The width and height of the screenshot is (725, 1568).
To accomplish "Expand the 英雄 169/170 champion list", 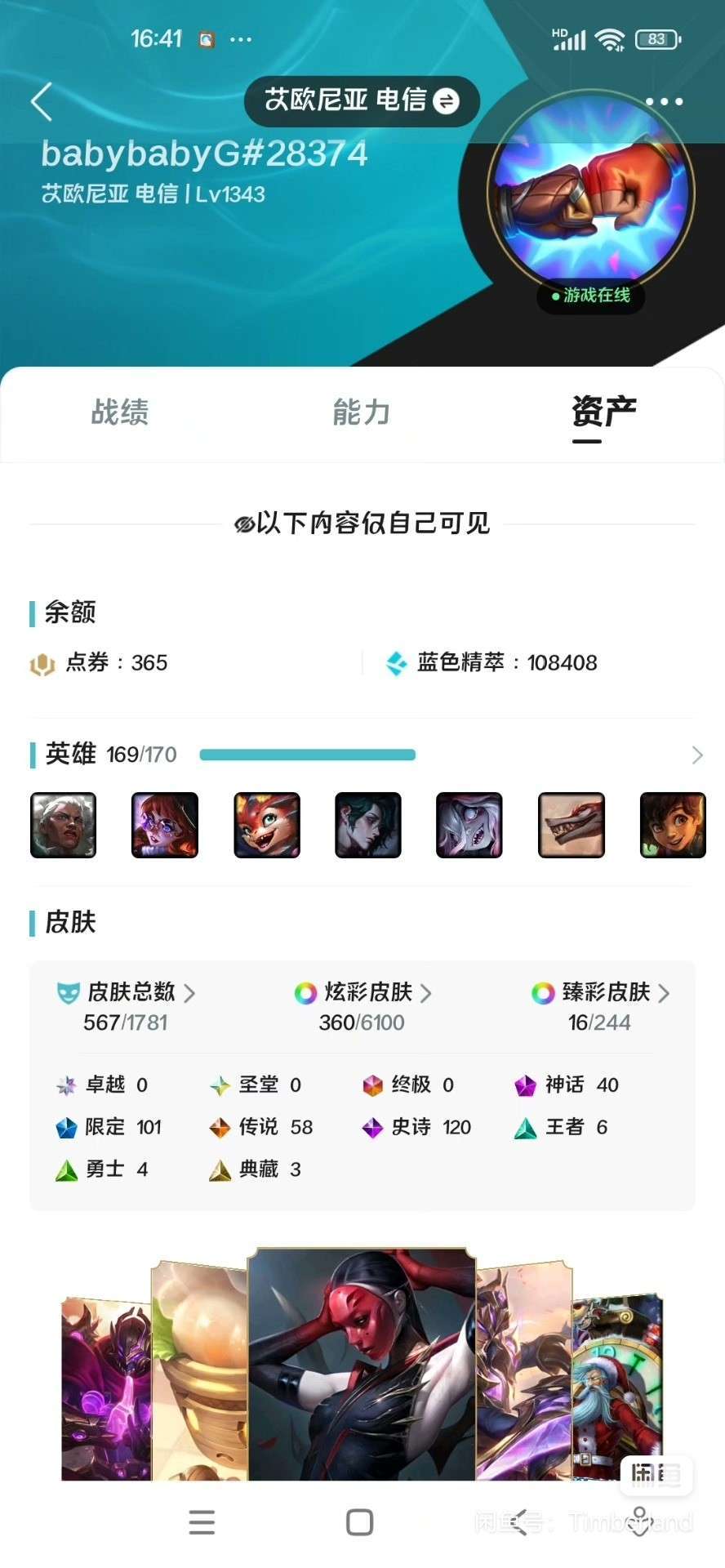I will click(x=696, y=755).
